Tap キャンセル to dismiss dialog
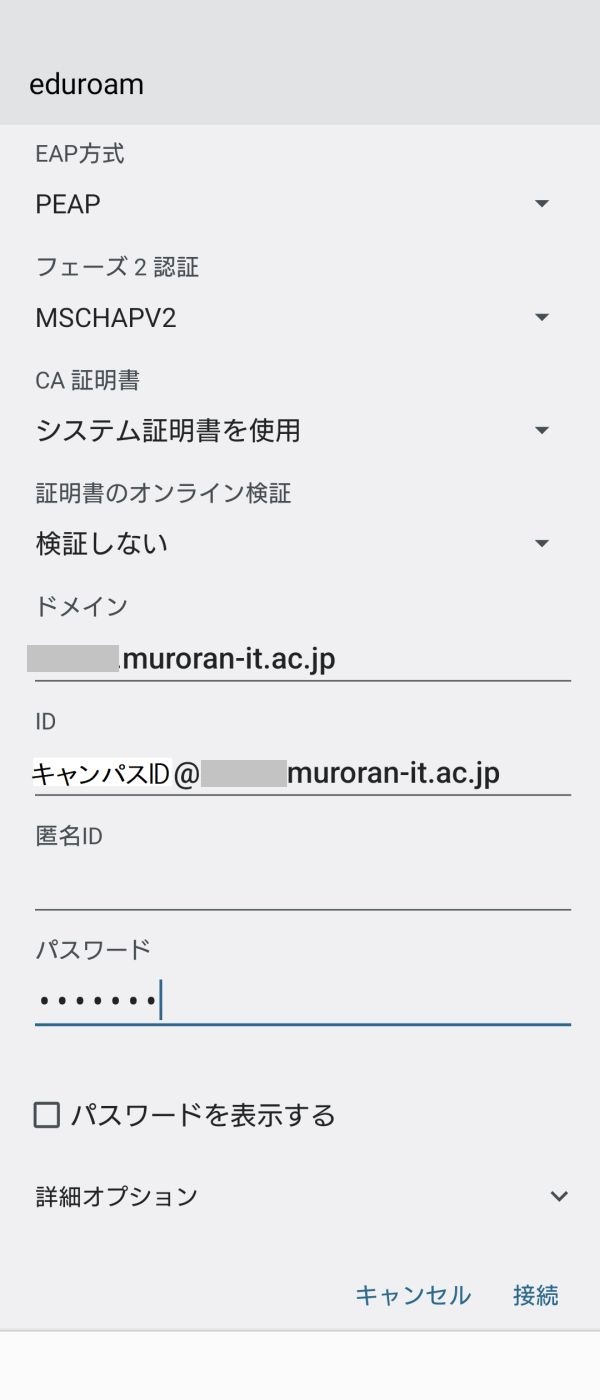 tap(413, 1296)
